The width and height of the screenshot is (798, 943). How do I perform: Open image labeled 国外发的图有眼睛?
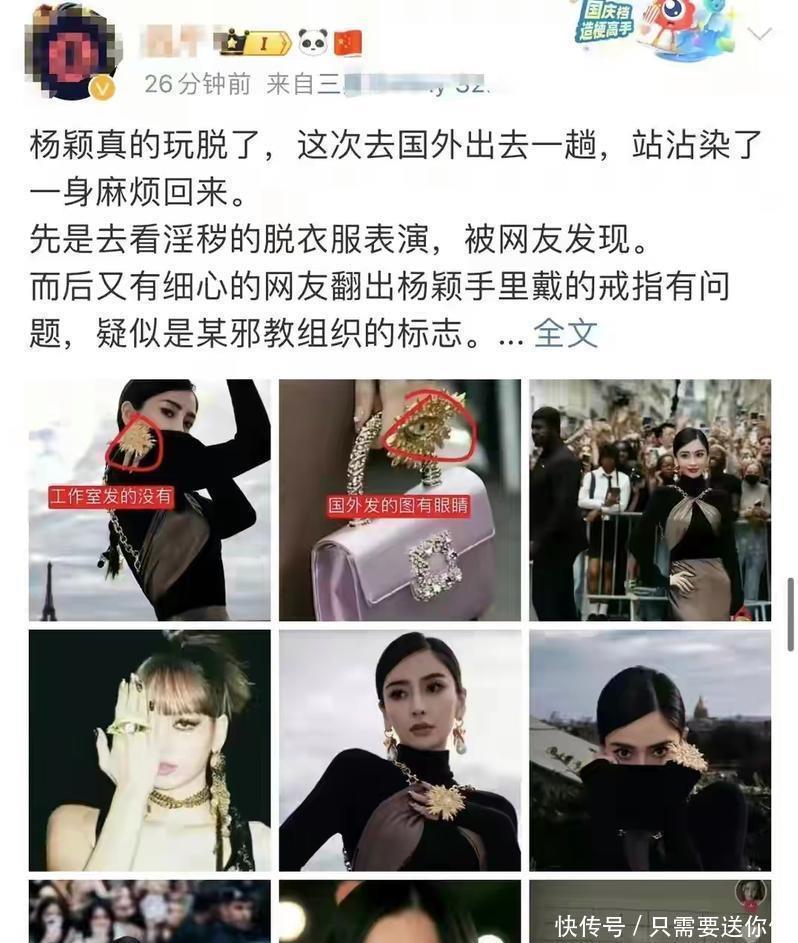pyautogui.click(x=400, y=500)
